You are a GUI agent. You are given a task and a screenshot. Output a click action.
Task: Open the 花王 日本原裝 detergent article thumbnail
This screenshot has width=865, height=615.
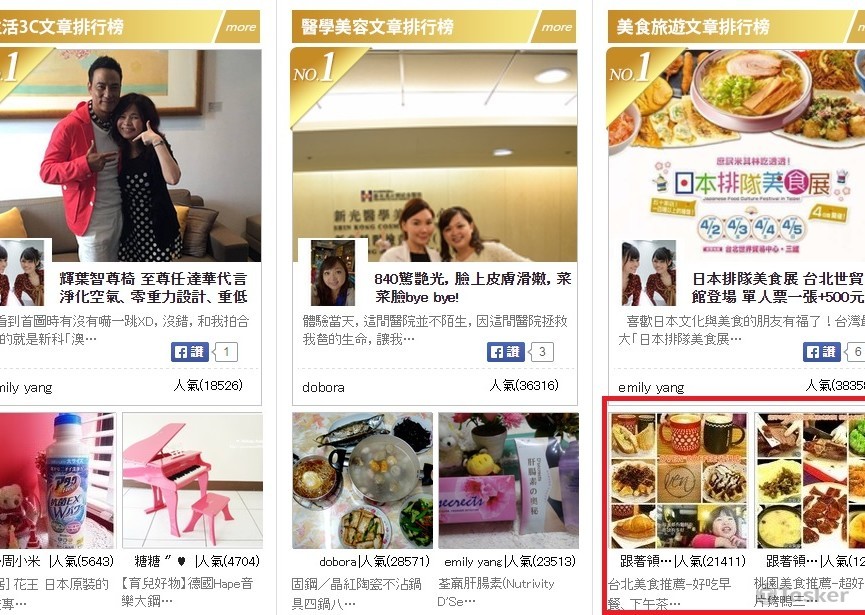click(x=57, y=480)
